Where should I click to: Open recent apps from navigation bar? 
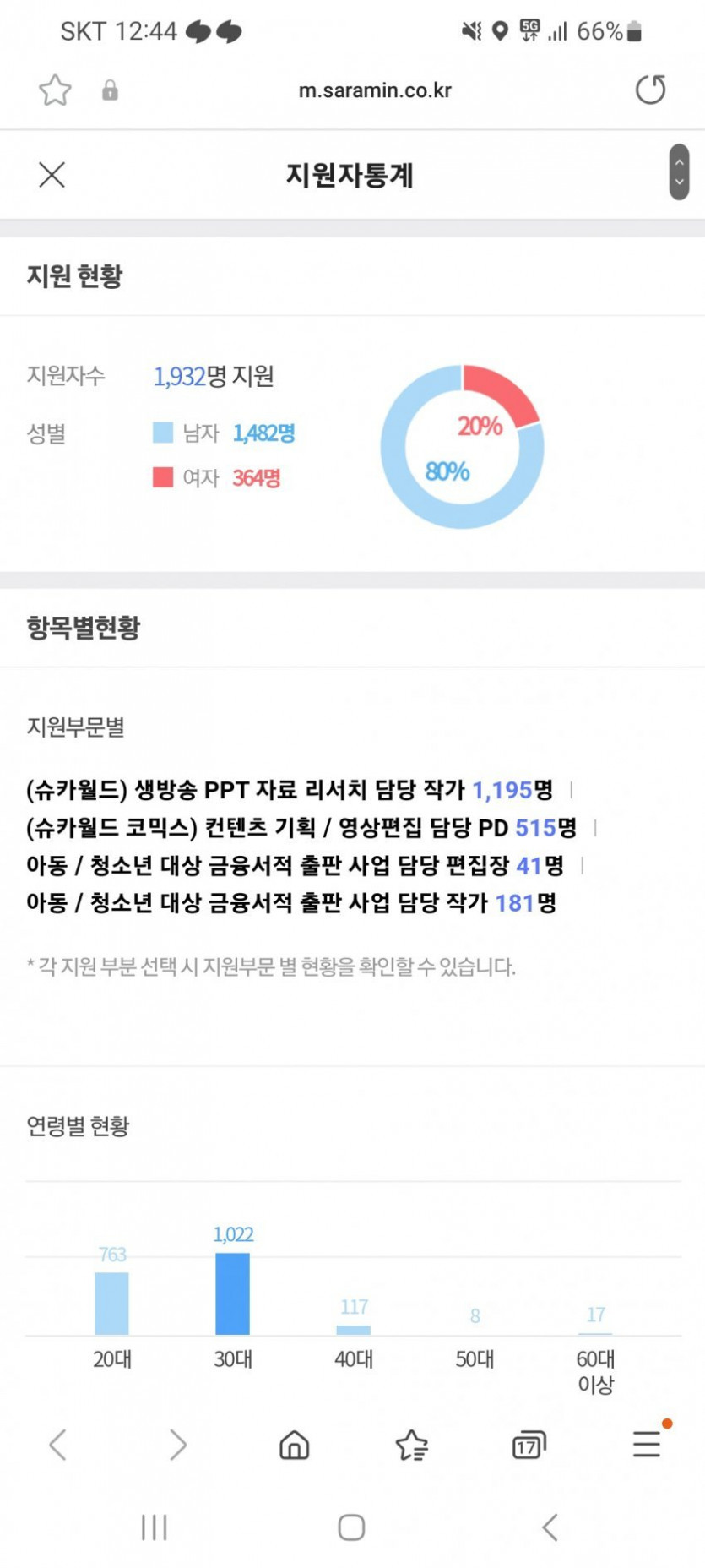point(155,1527)
